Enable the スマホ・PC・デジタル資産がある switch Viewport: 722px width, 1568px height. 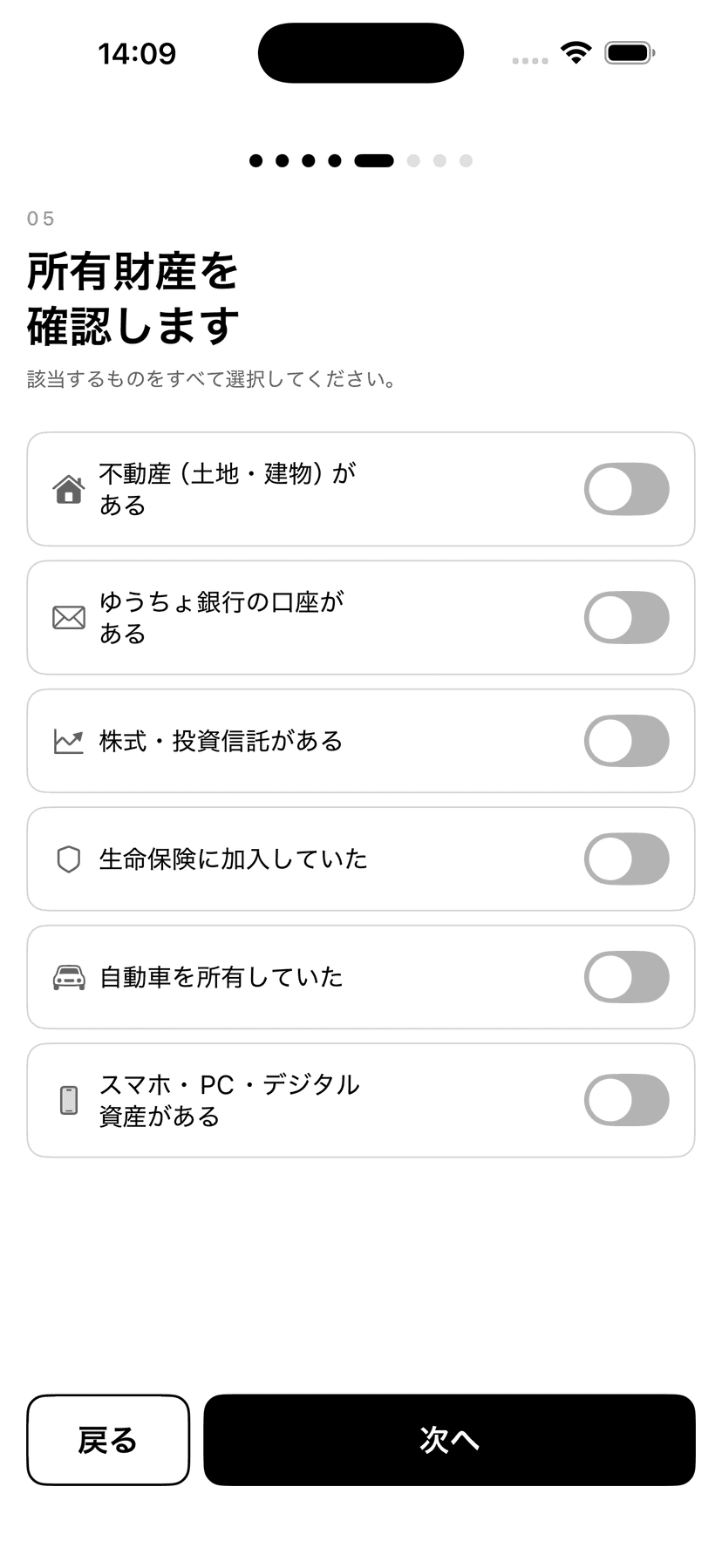click(627, 1100)
